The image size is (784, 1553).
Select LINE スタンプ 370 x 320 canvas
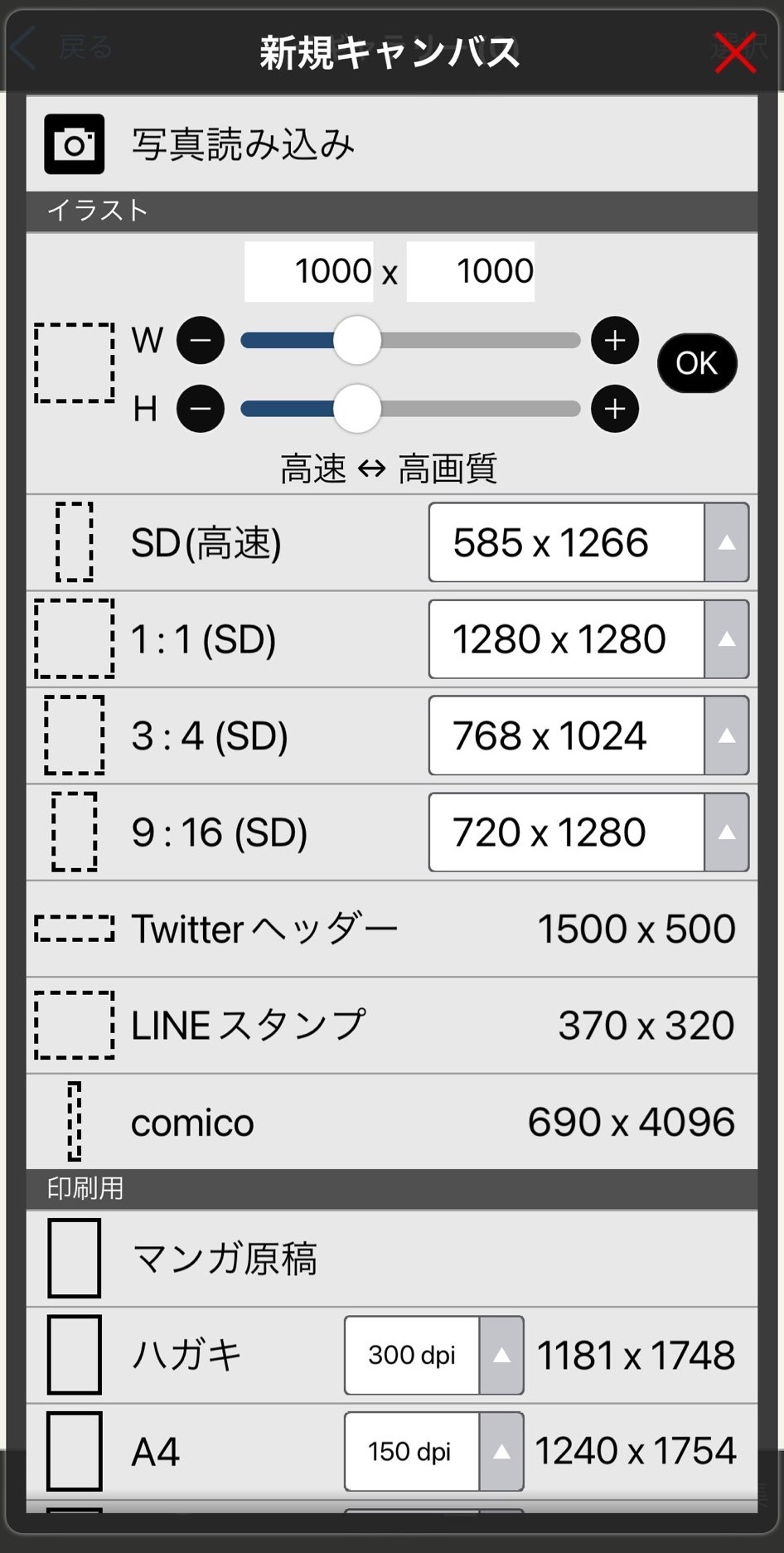tap(392, 1026)
